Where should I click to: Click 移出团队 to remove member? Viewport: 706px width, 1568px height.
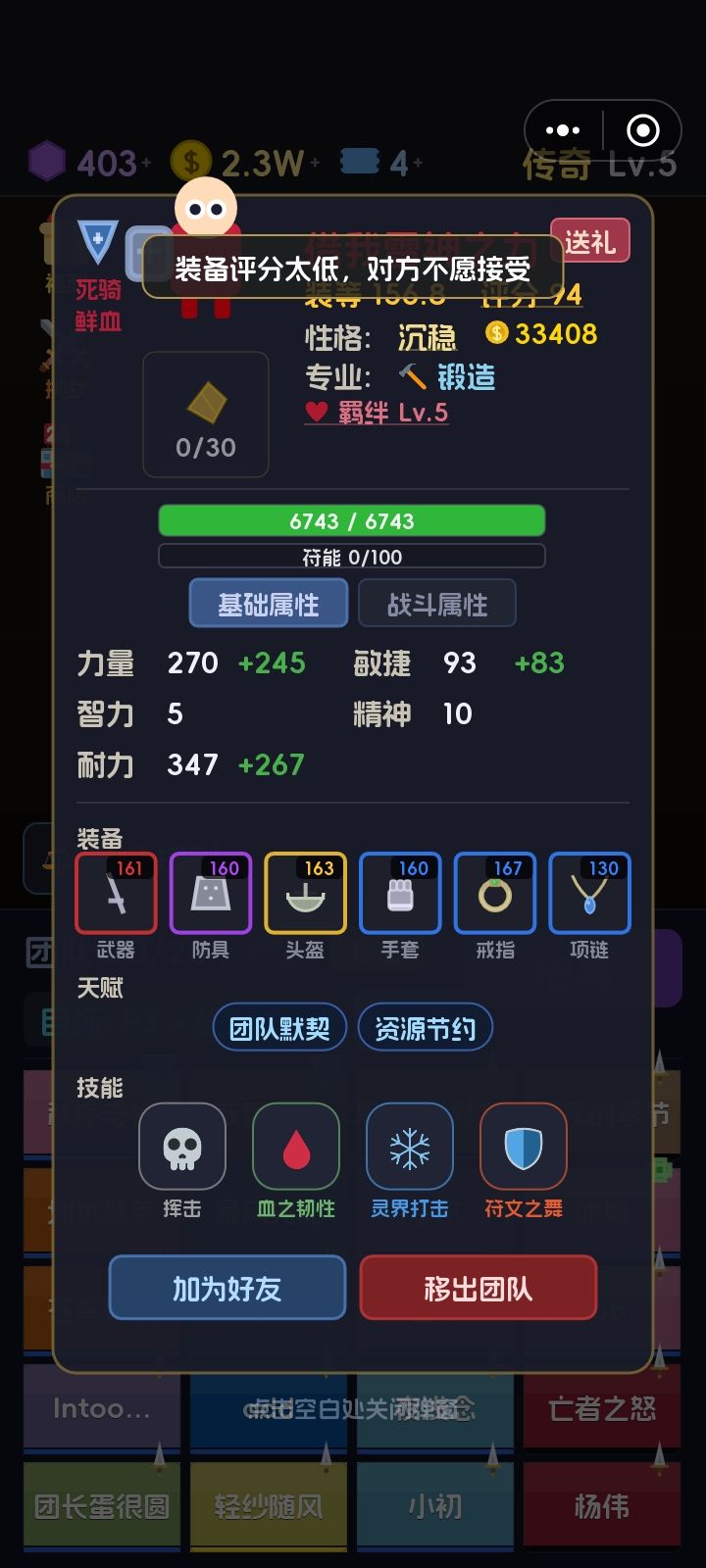tap(478, 1289)
